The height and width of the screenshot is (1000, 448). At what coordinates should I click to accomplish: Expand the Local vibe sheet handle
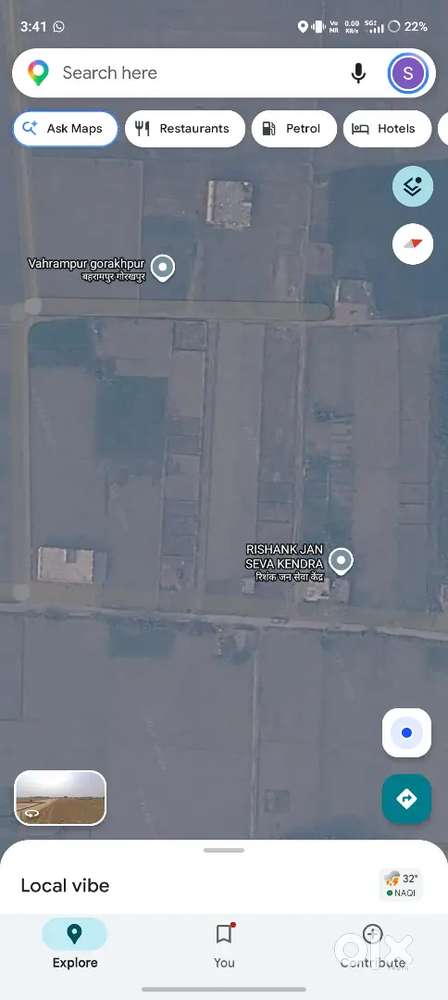224,850
